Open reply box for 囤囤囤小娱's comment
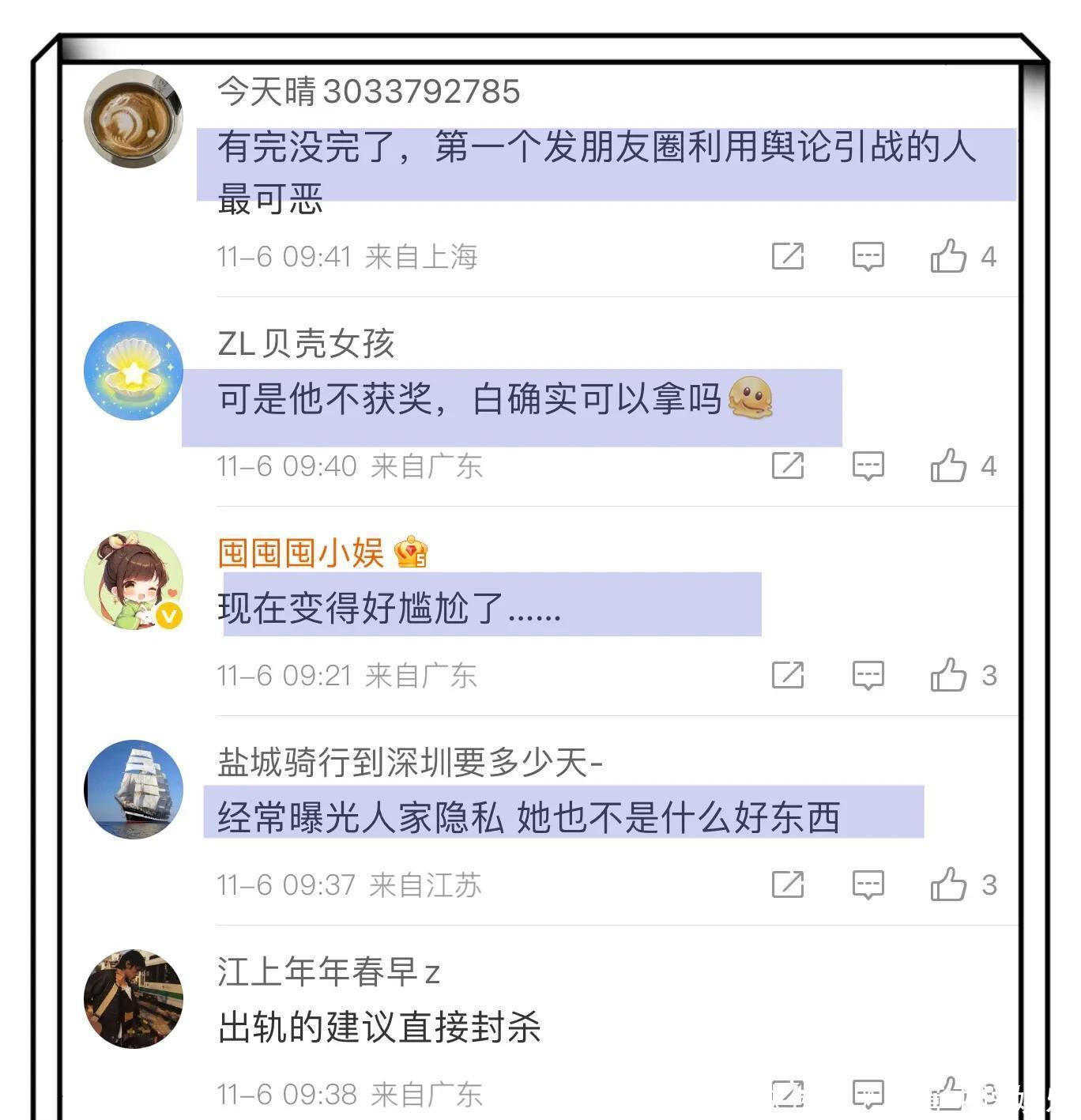 (868, 676)
